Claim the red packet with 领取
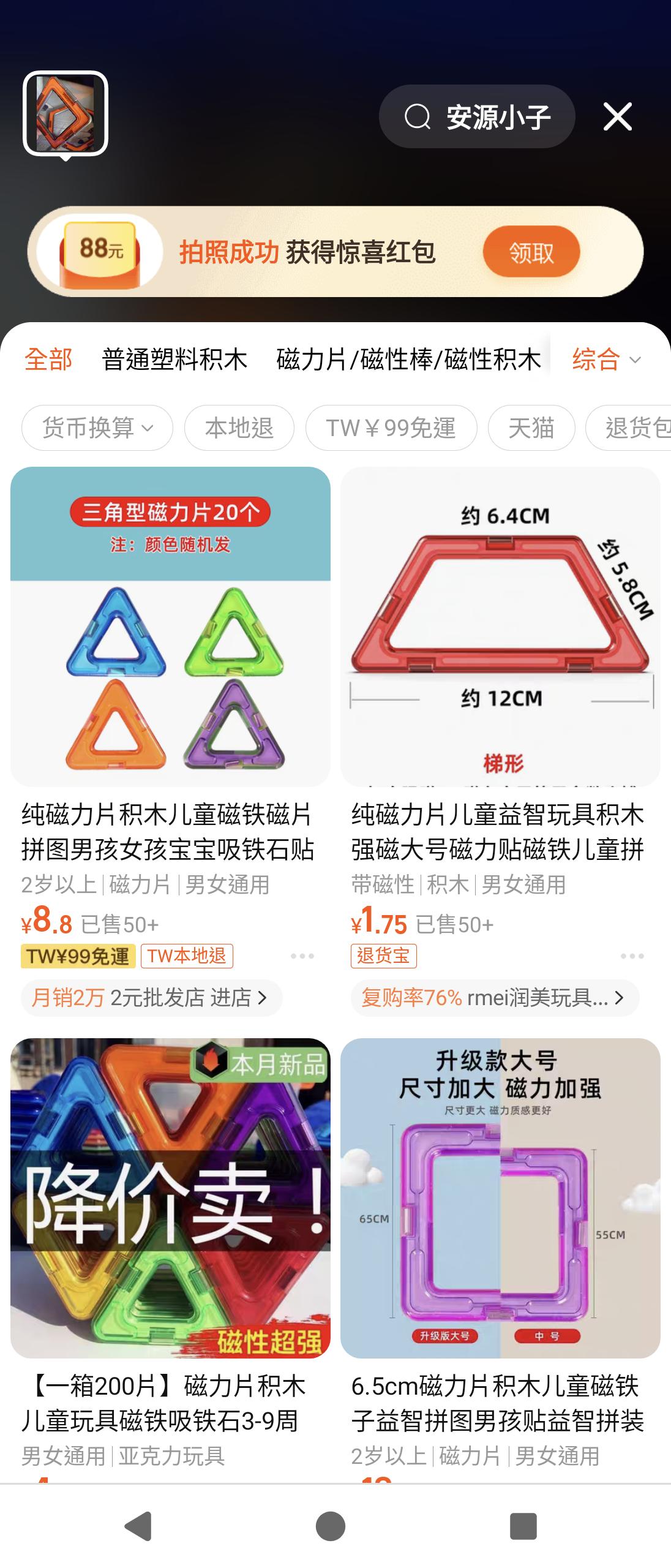 [x=531, y=252]
